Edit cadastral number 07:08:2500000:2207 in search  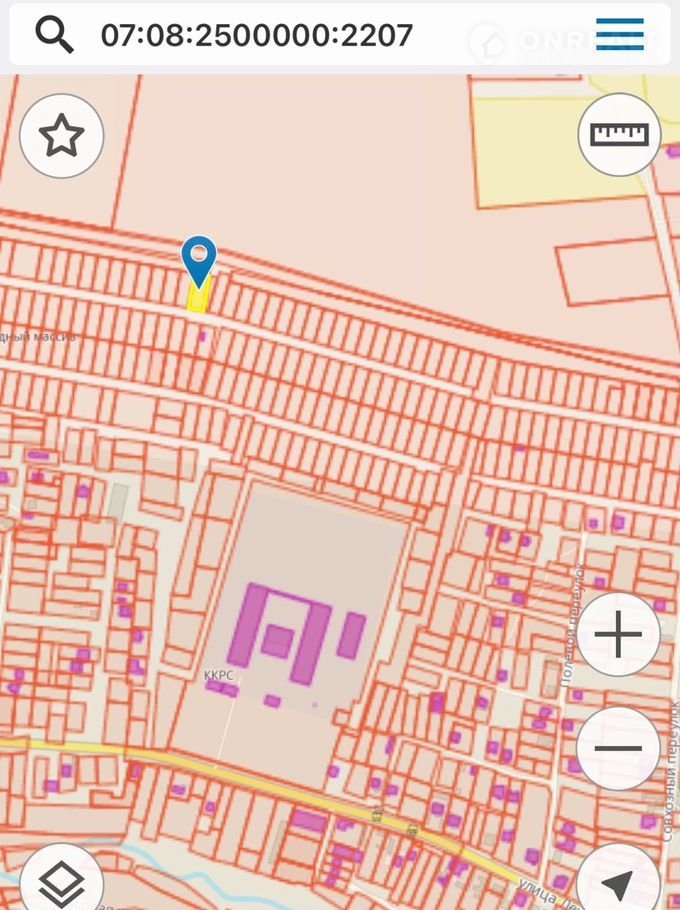click(257, 35)
